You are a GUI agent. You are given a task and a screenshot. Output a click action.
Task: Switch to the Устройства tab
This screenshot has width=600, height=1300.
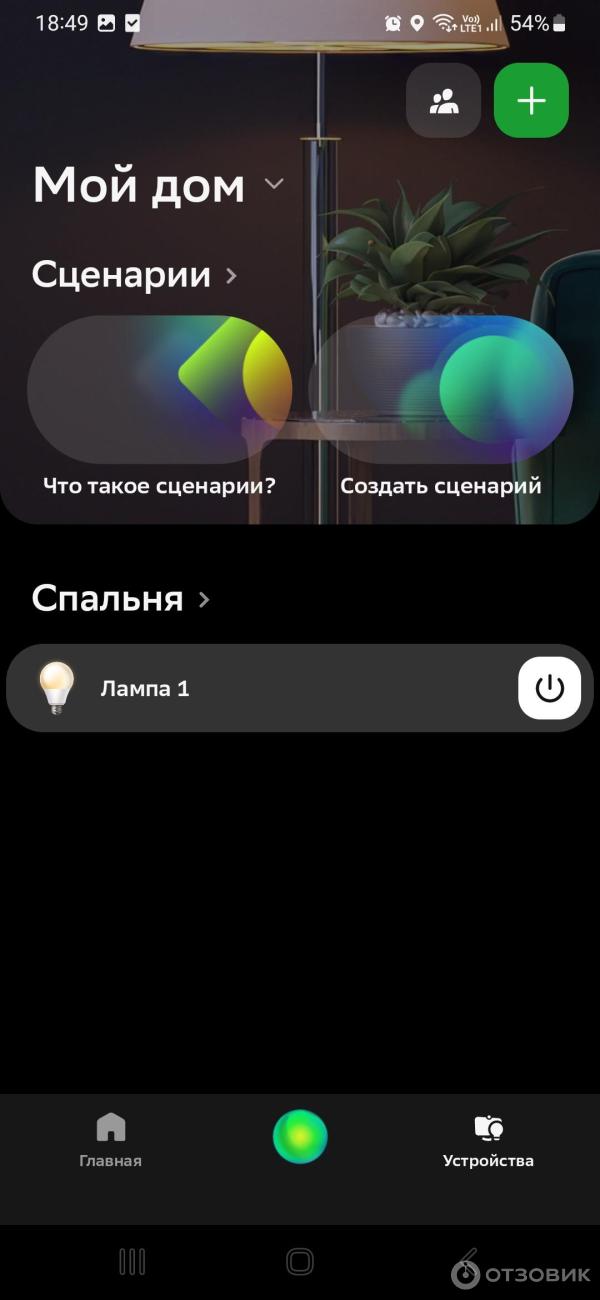pos(488,1140)
